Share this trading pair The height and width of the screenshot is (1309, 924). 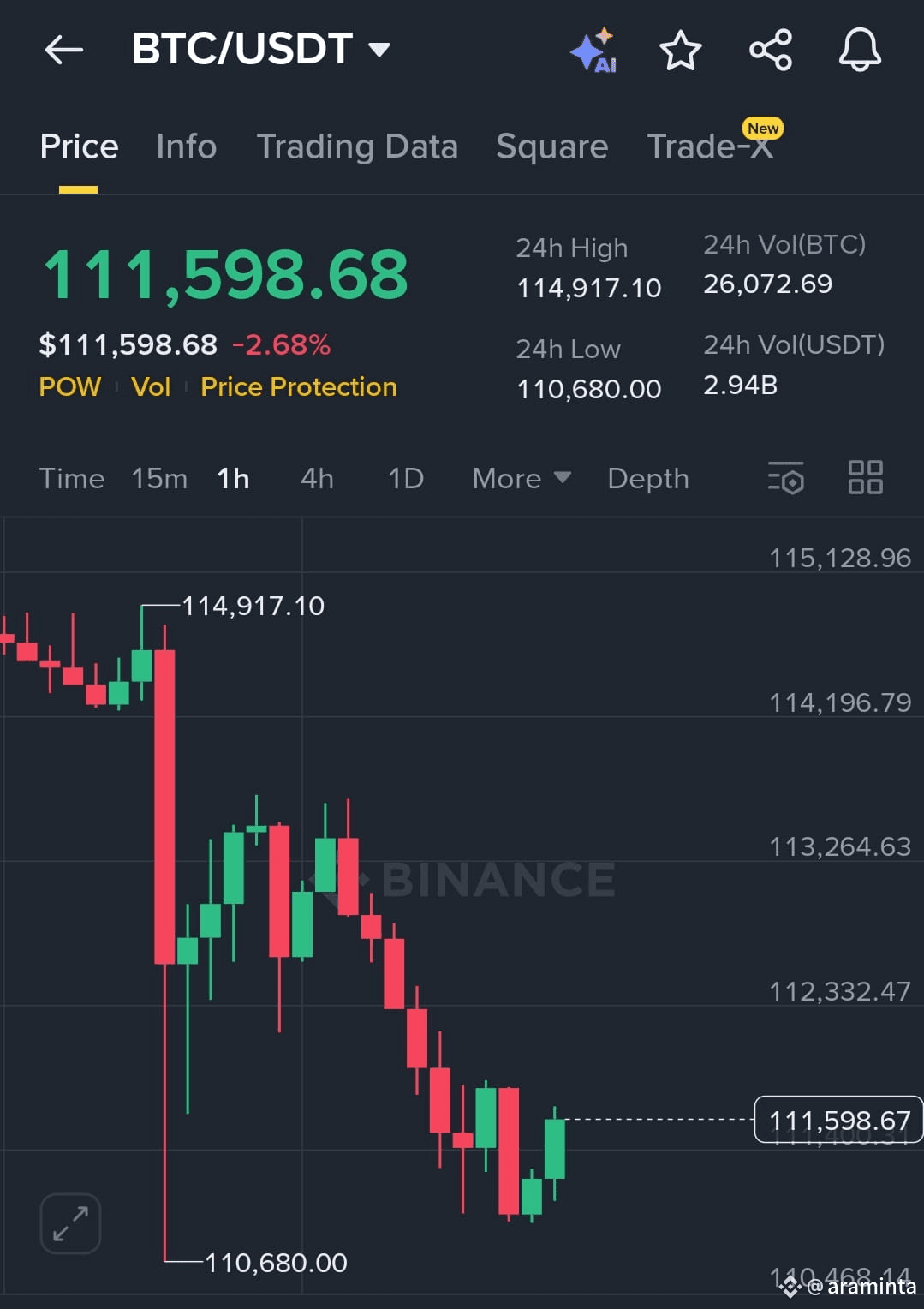[x=771, y=50]
